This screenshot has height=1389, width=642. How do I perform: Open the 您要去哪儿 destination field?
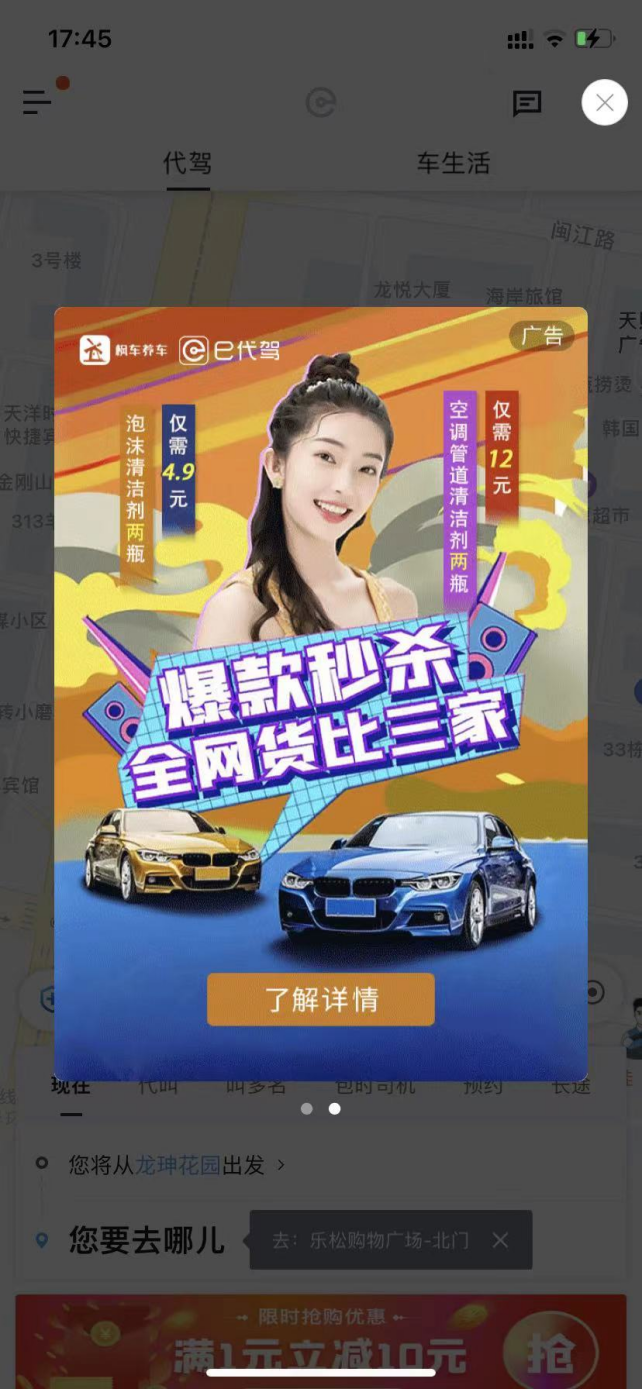pos(146,1241)
